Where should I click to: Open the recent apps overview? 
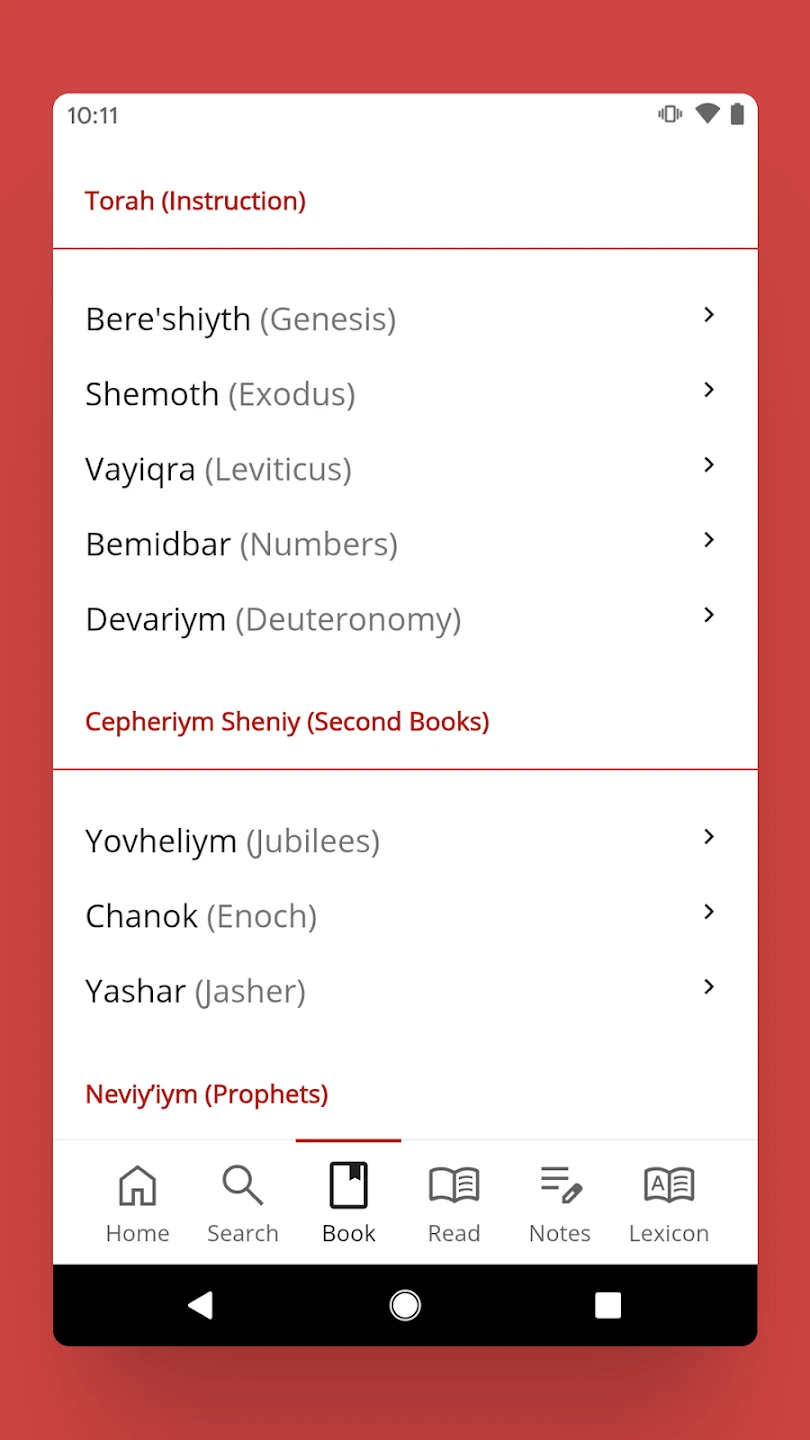(x=608, y=1305)
